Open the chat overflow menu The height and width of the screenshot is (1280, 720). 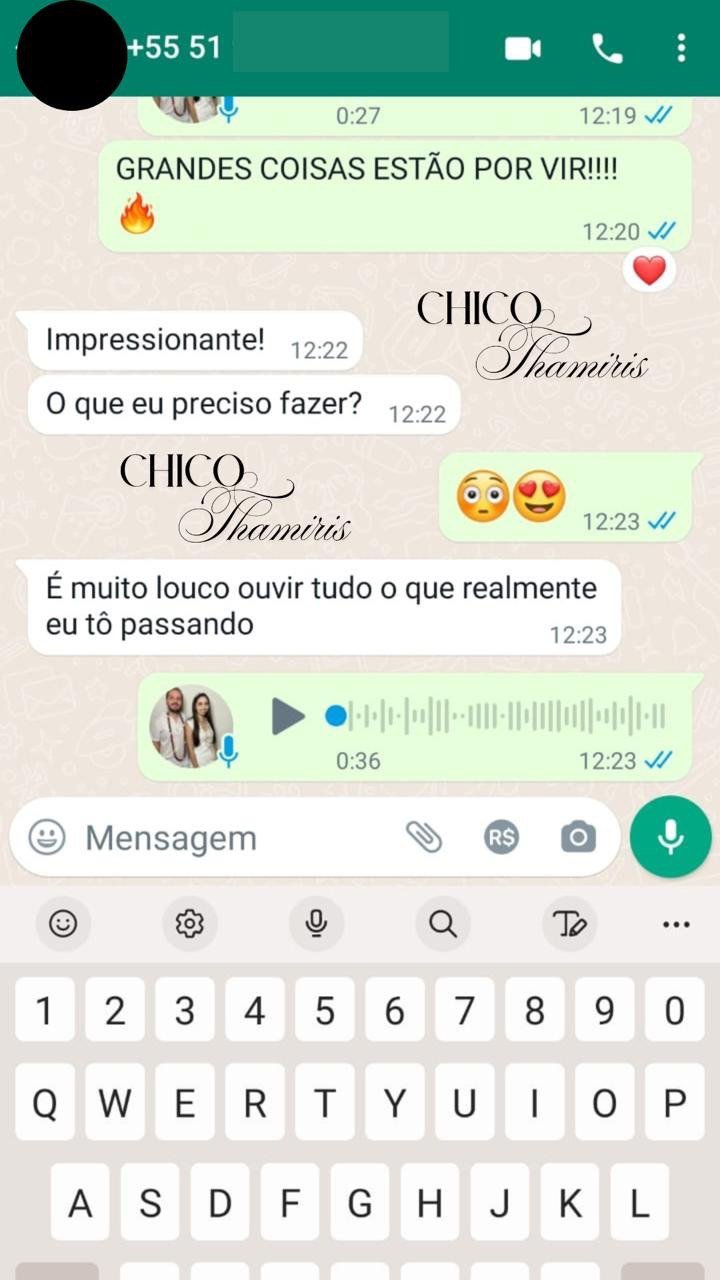[x=681, y=48]
